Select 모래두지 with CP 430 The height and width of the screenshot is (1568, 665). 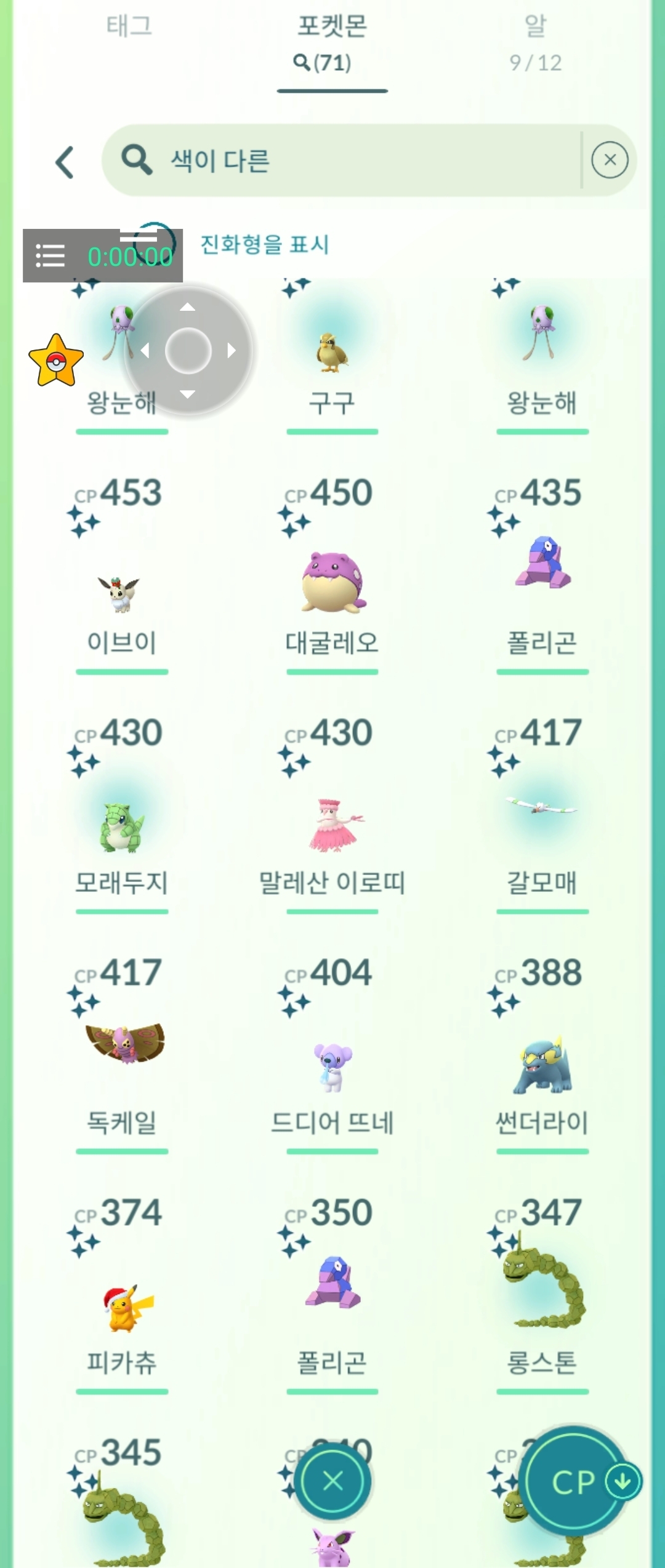pos(121,828)
